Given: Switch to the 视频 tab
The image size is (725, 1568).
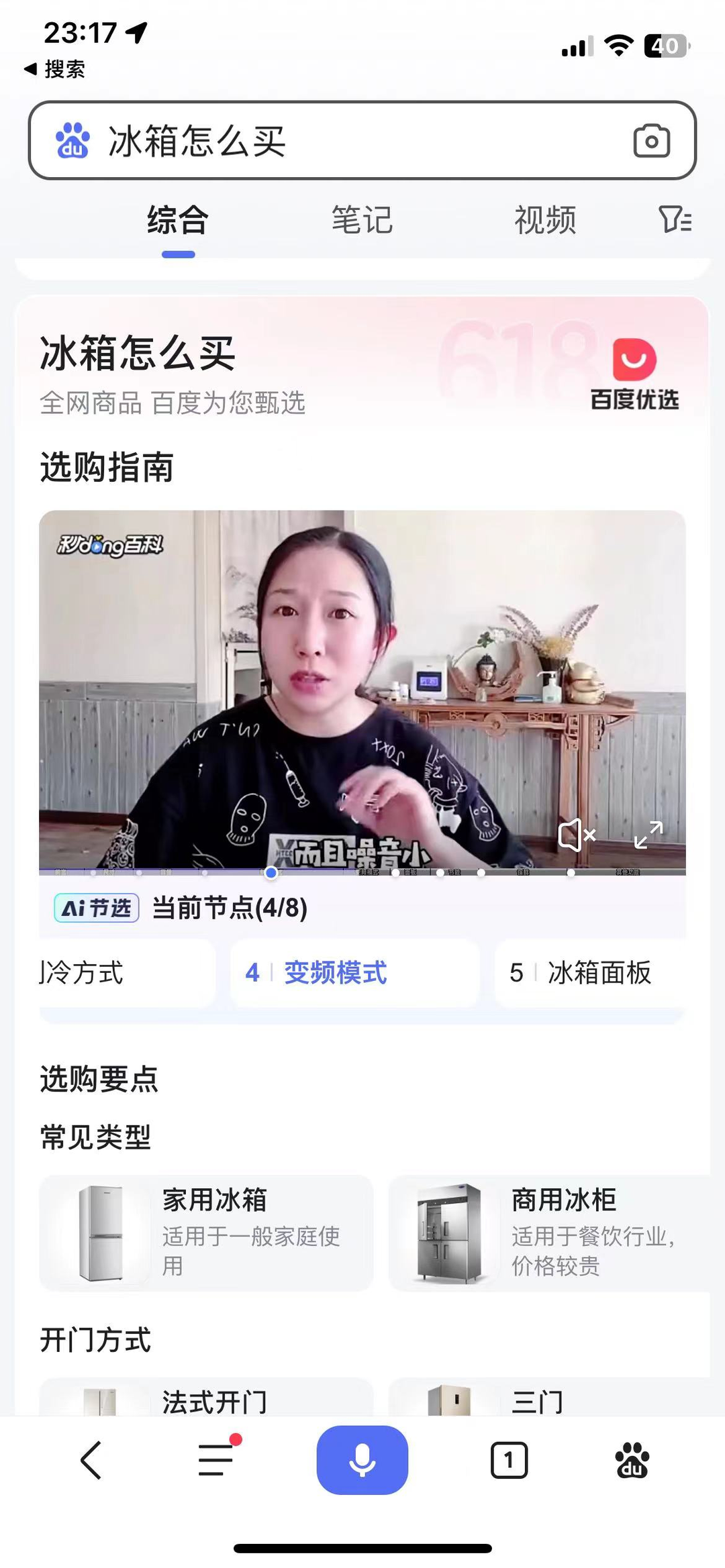Looking at the screenshot, I should (544, 220).
